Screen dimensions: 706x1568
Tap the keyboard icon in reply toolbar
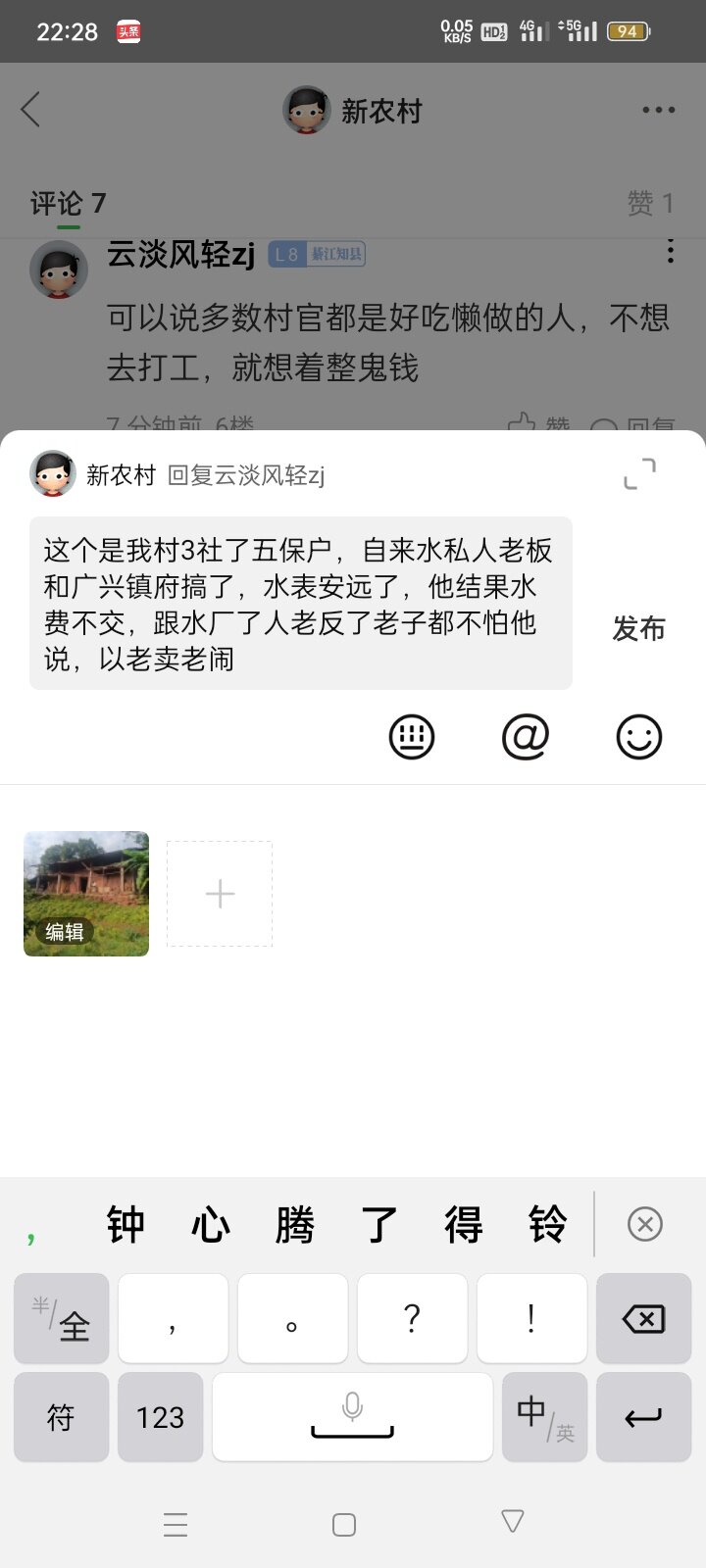[x=411, y=737]
